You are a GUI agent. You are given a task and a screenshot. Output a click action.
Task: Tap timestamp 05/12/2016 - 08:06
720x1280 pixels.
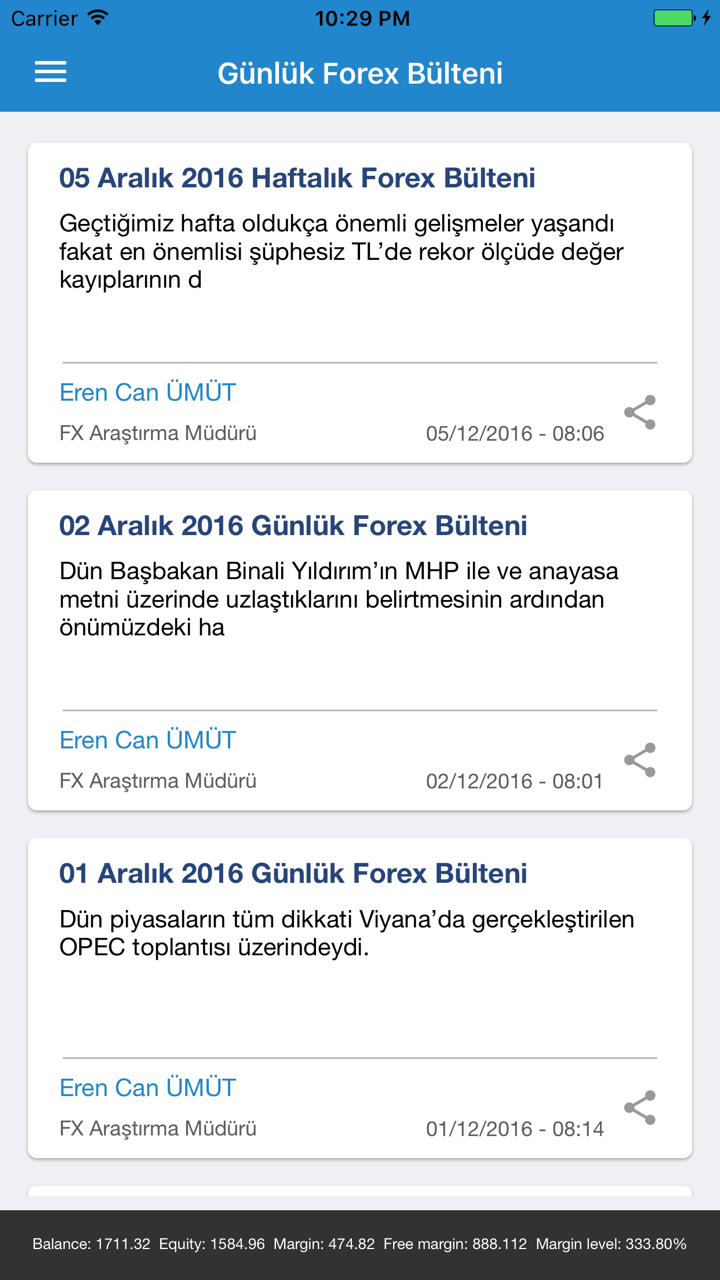(x=515, y=433)
